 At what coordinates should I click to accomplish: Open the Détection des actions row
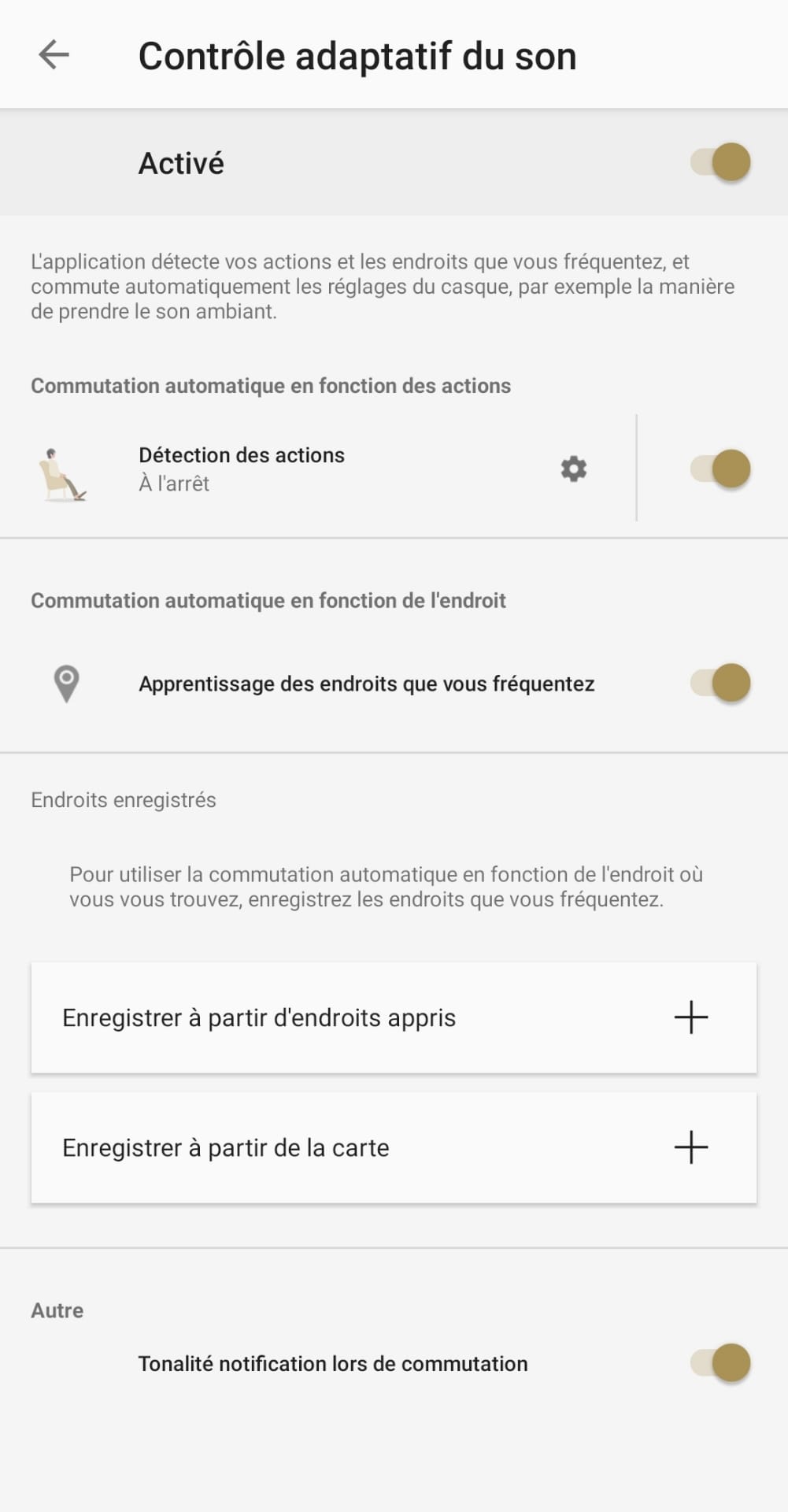(x=241, y=469)
